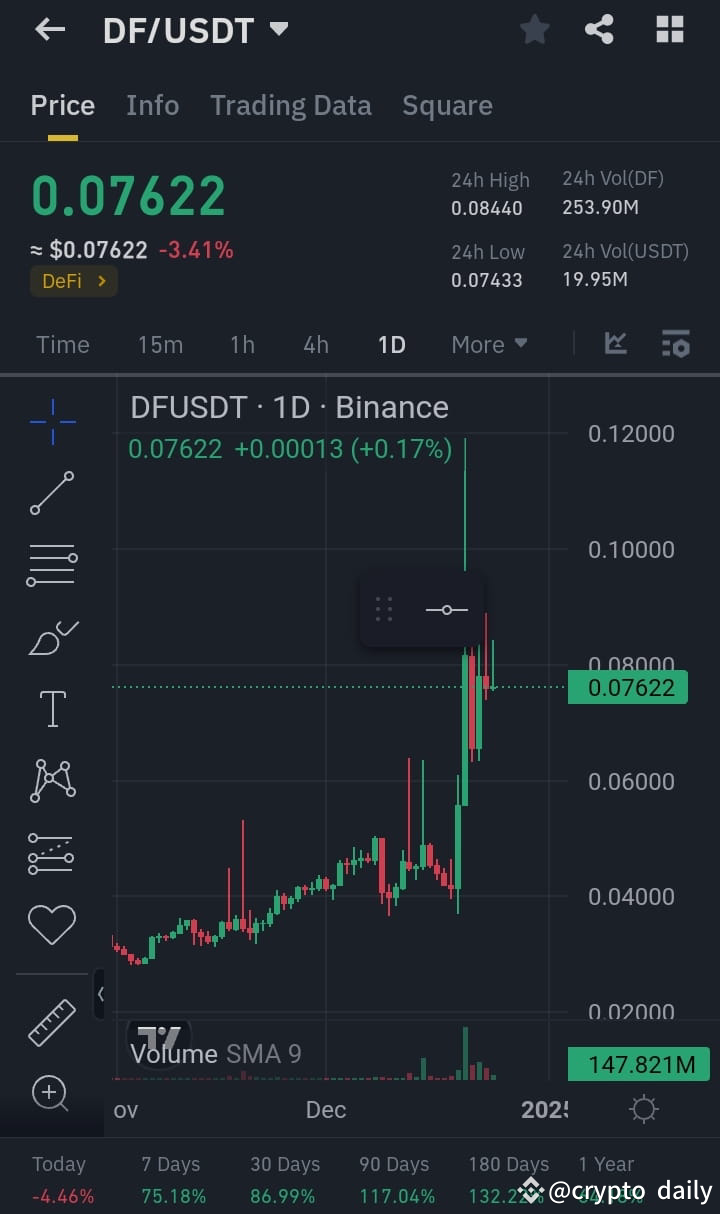Open the DeFi category chevron
This screenshot has height=1214, width=720.
103,281
